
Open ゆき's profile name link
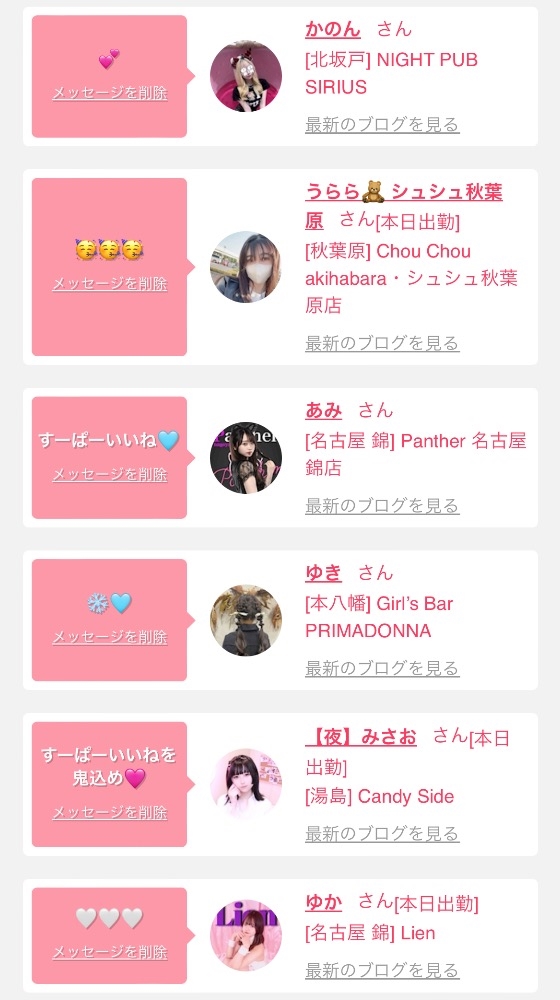click(x=323, y=573)
